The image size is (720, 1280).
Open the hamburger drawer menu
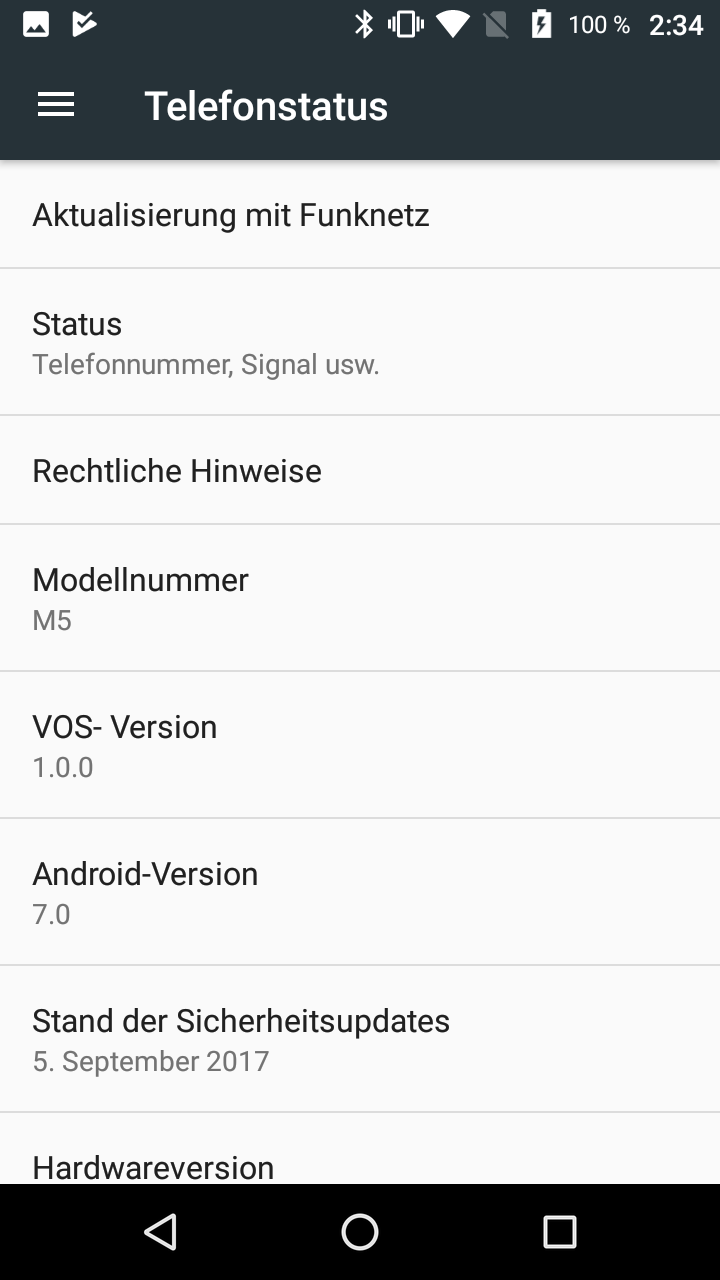56,105
